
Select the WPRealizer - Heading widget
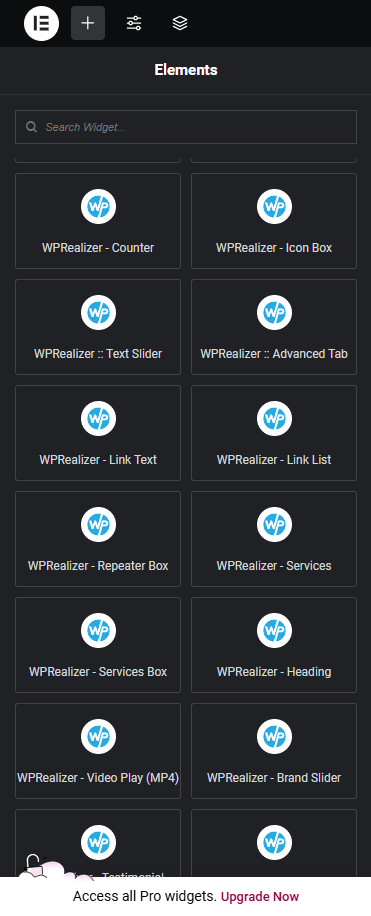click(x=274, y=645)
